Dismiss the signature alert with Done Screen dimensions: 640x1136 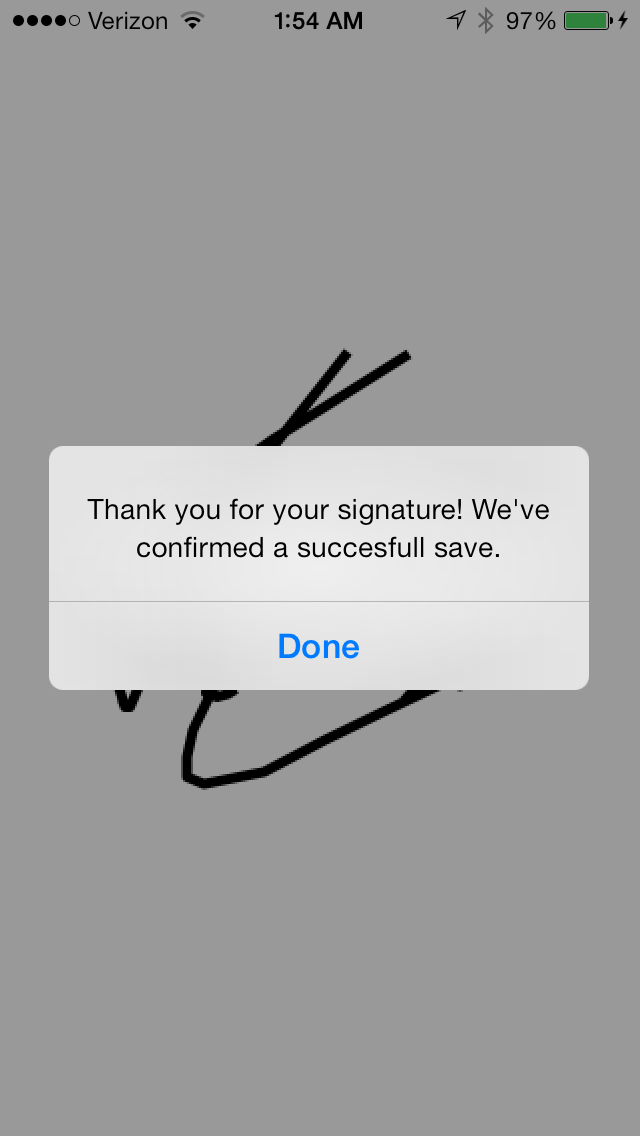coord(319,646)
